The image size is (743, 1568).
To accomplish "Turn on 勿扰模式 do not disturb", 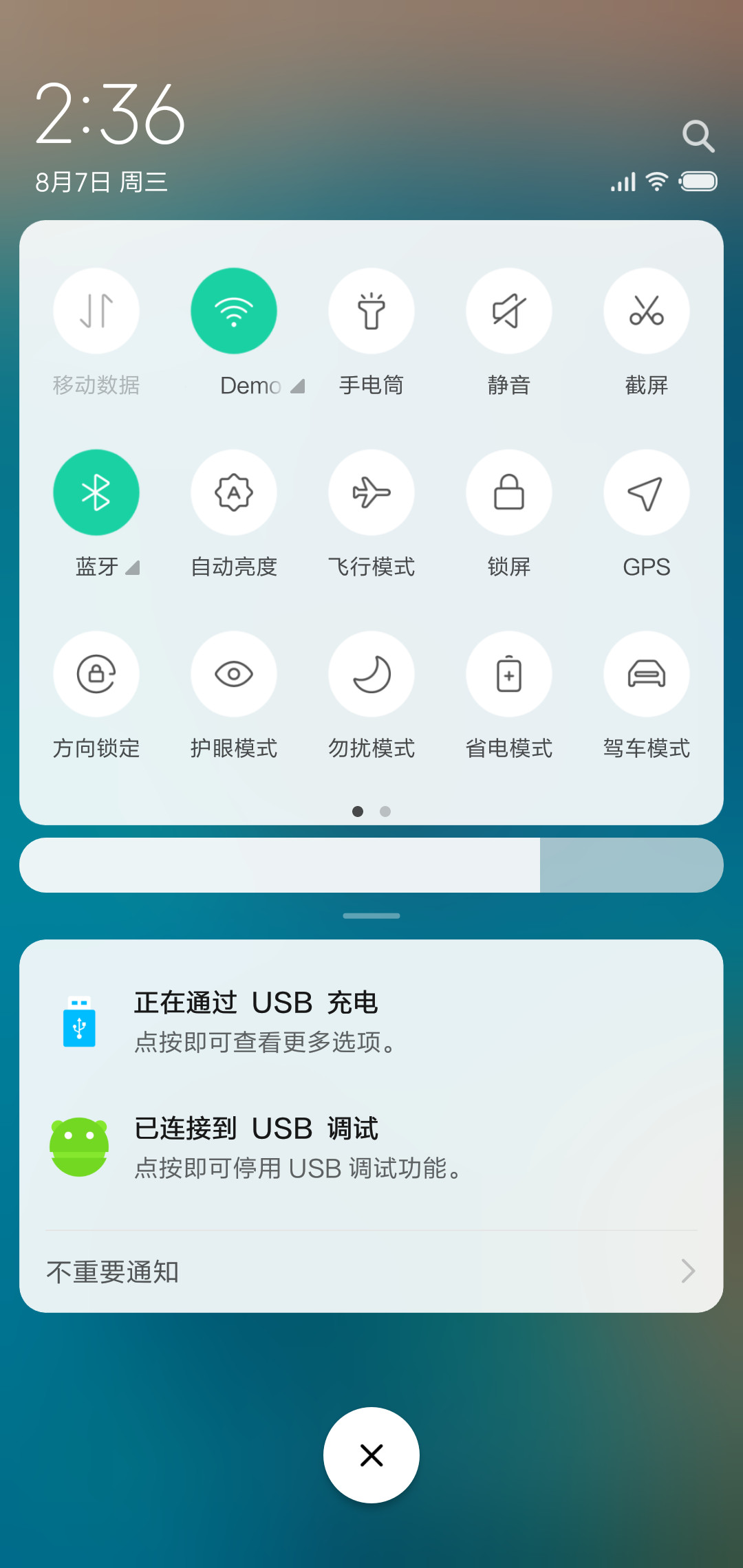I will pos(371,674).
